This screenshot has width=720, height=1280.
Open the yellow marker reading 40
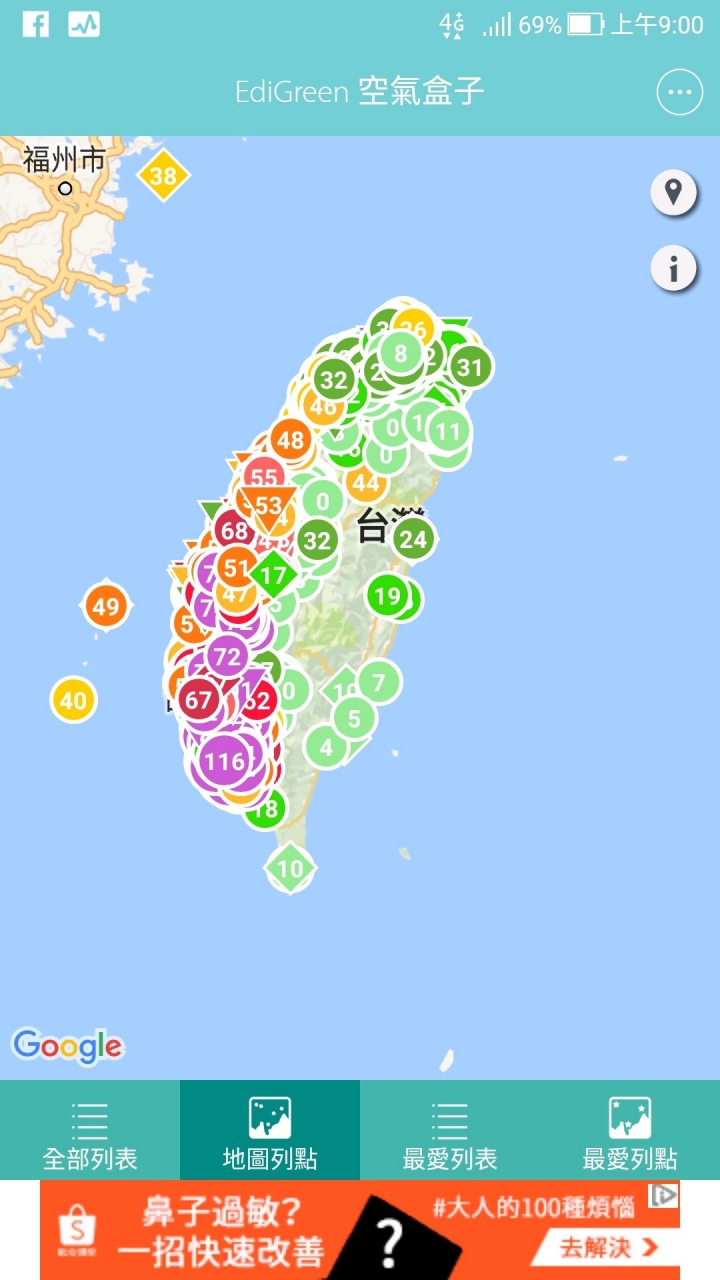coord(73,700)
